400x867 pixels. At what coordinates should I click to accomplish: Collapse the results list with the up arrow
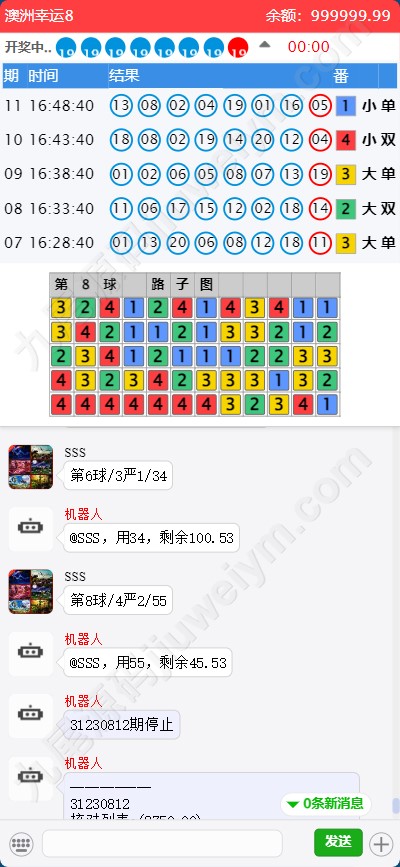pos(264,45)
